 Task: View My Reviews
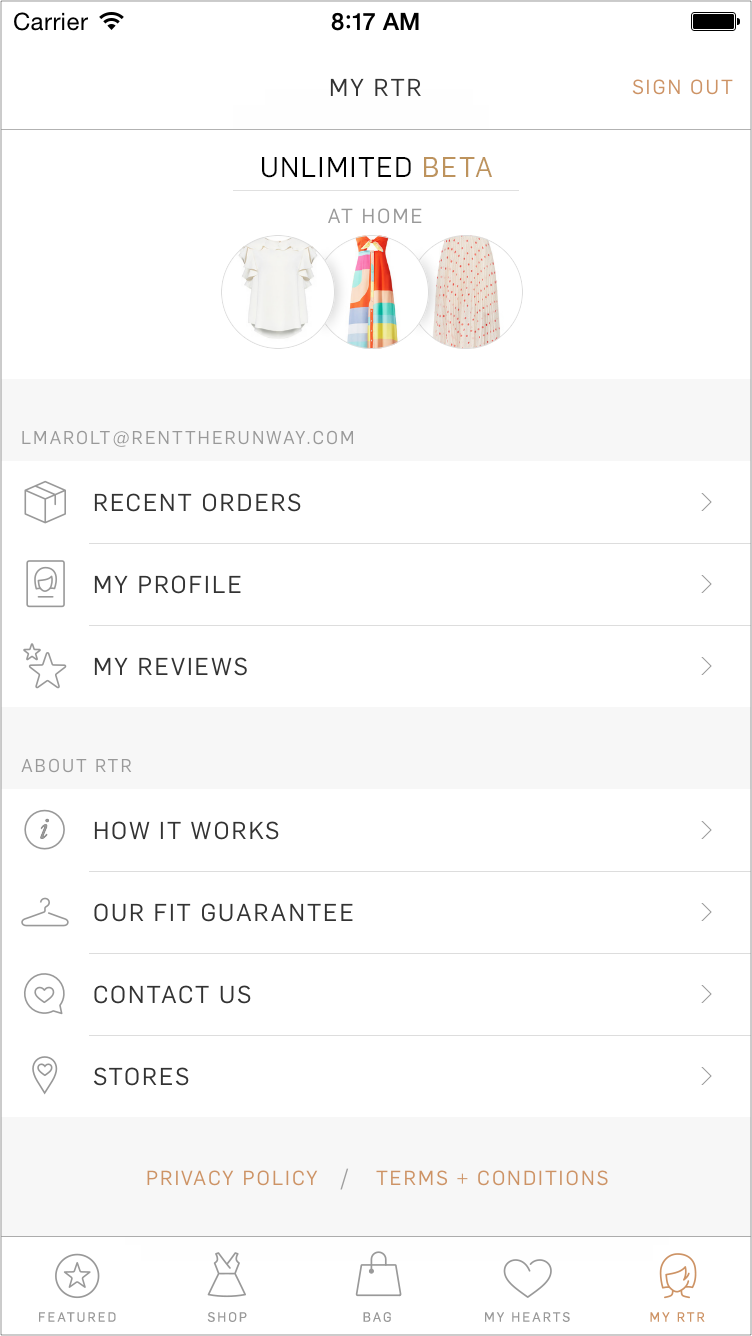click(x=376, y=667)
